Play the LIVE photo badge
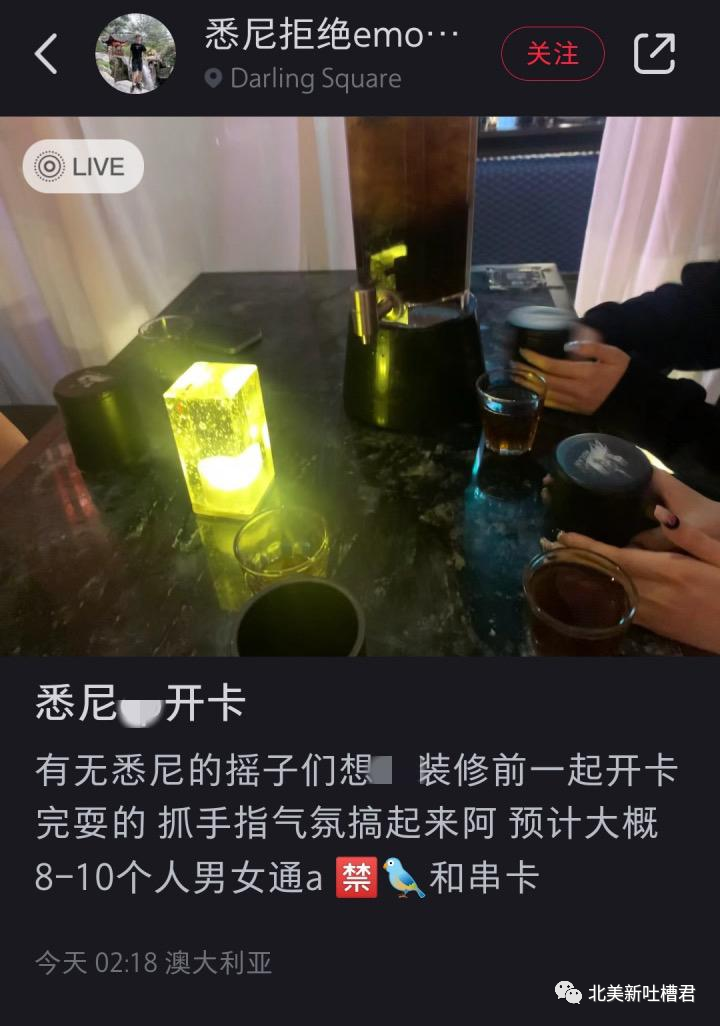The width and height of the screenshot is (720, 1026). click(83, 166)
